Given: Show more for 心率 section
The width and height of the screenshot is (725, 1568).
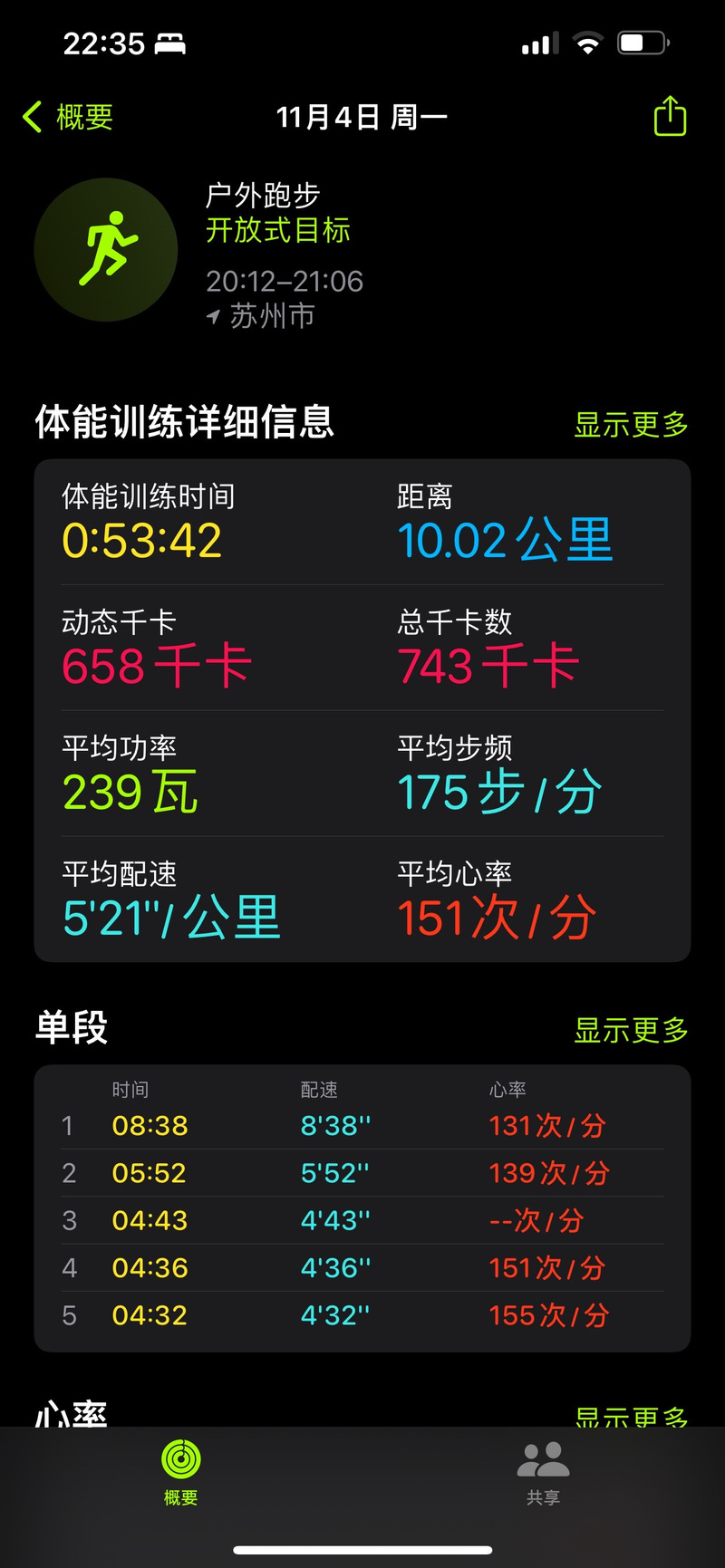Looking at the screenshot, I should (631, 1416).
